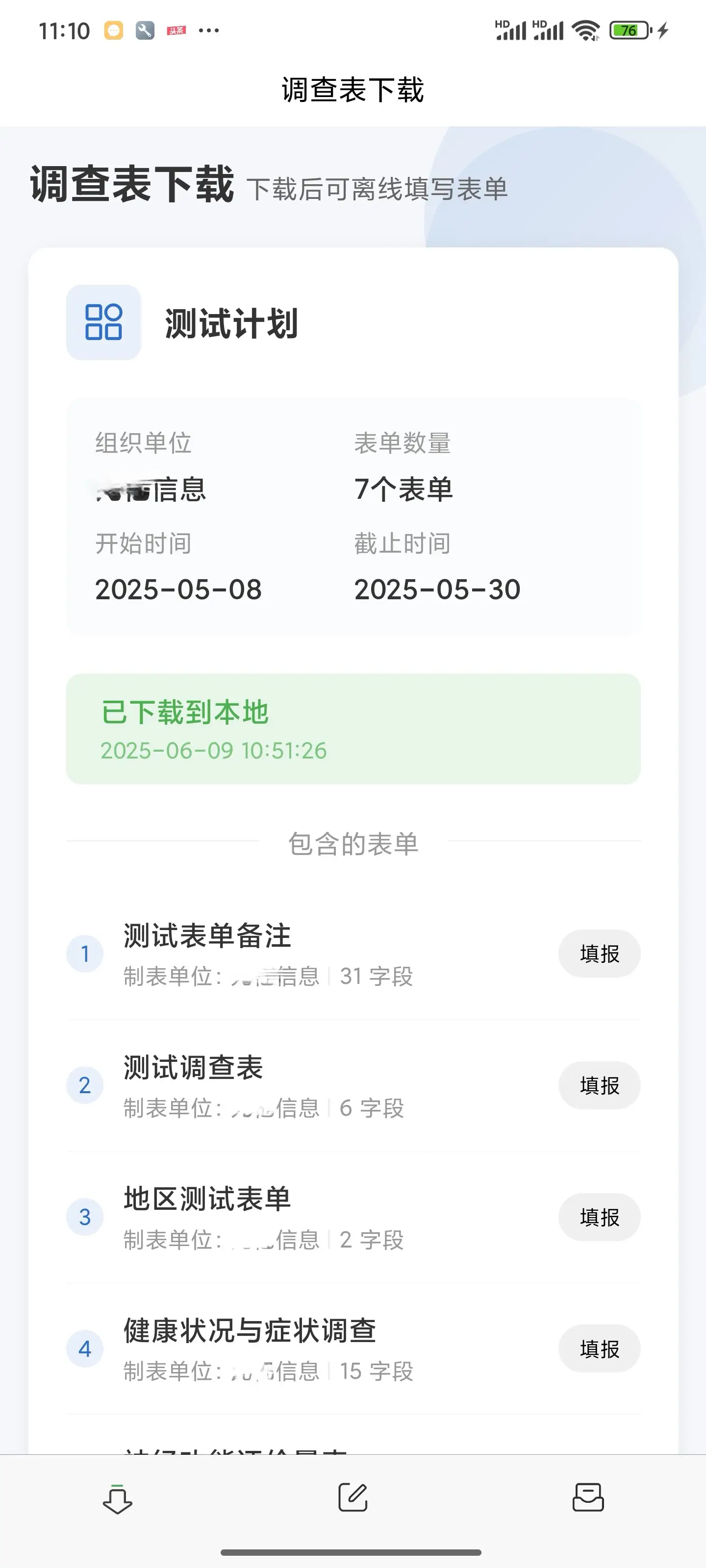Select 填报 next to 地区测试表单
The image size is (706, 1568).
tap(599, 1217)
